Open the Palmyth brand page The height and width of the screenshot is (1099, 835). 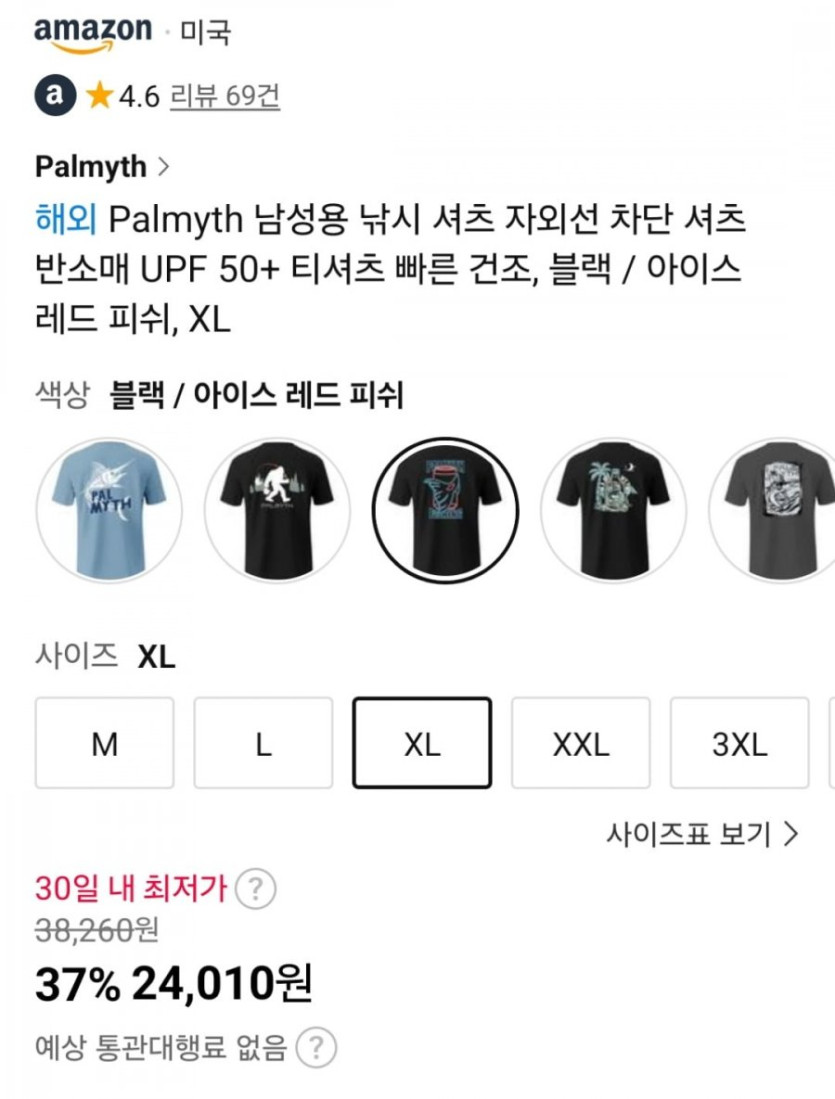(102, 166)
